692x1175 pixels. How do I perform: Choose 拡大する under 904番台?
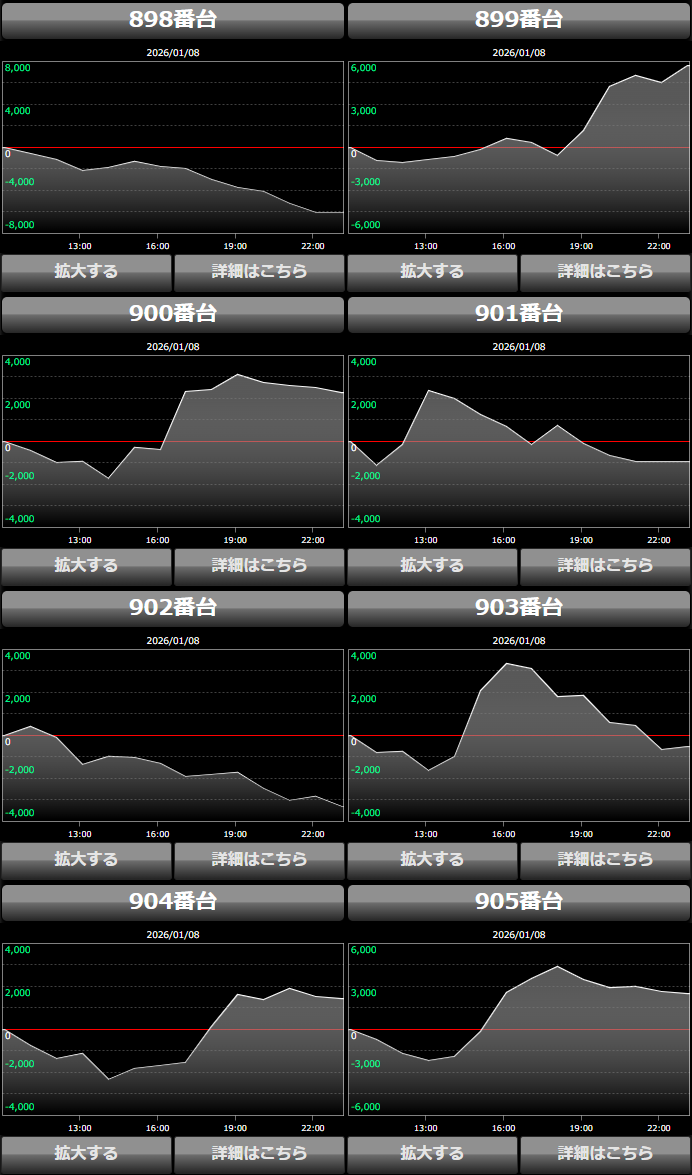pyautogui.click(x=86, y=1153)
